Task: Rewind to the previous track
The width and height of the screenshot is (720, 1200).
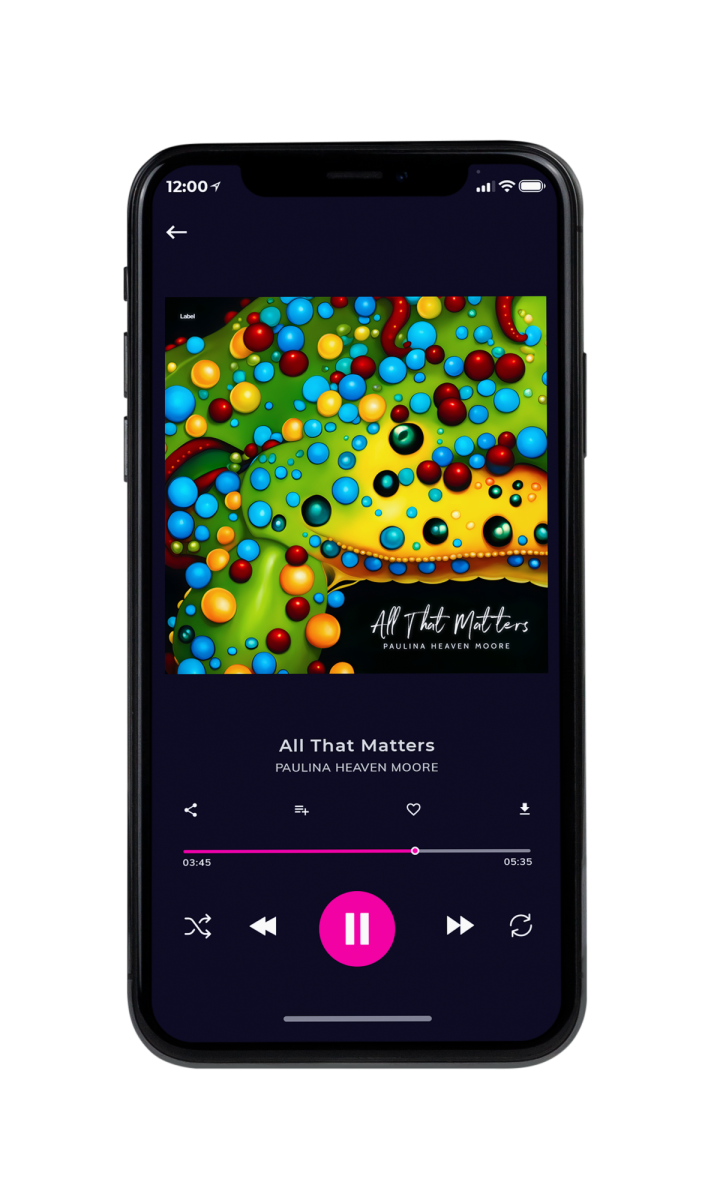Action: pyautogui.click(x=263, y=927)
